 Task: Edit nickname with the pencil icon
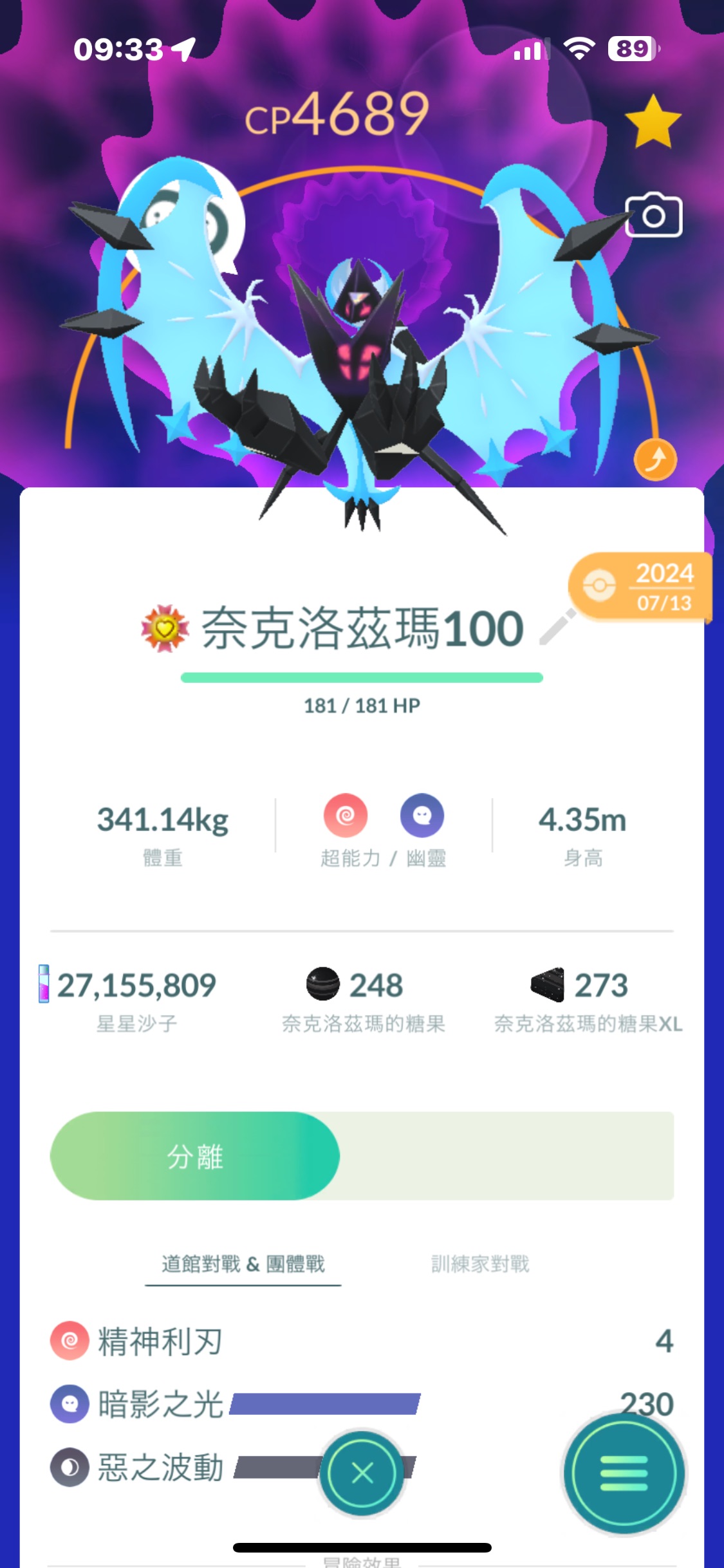(x=557, y=626)
